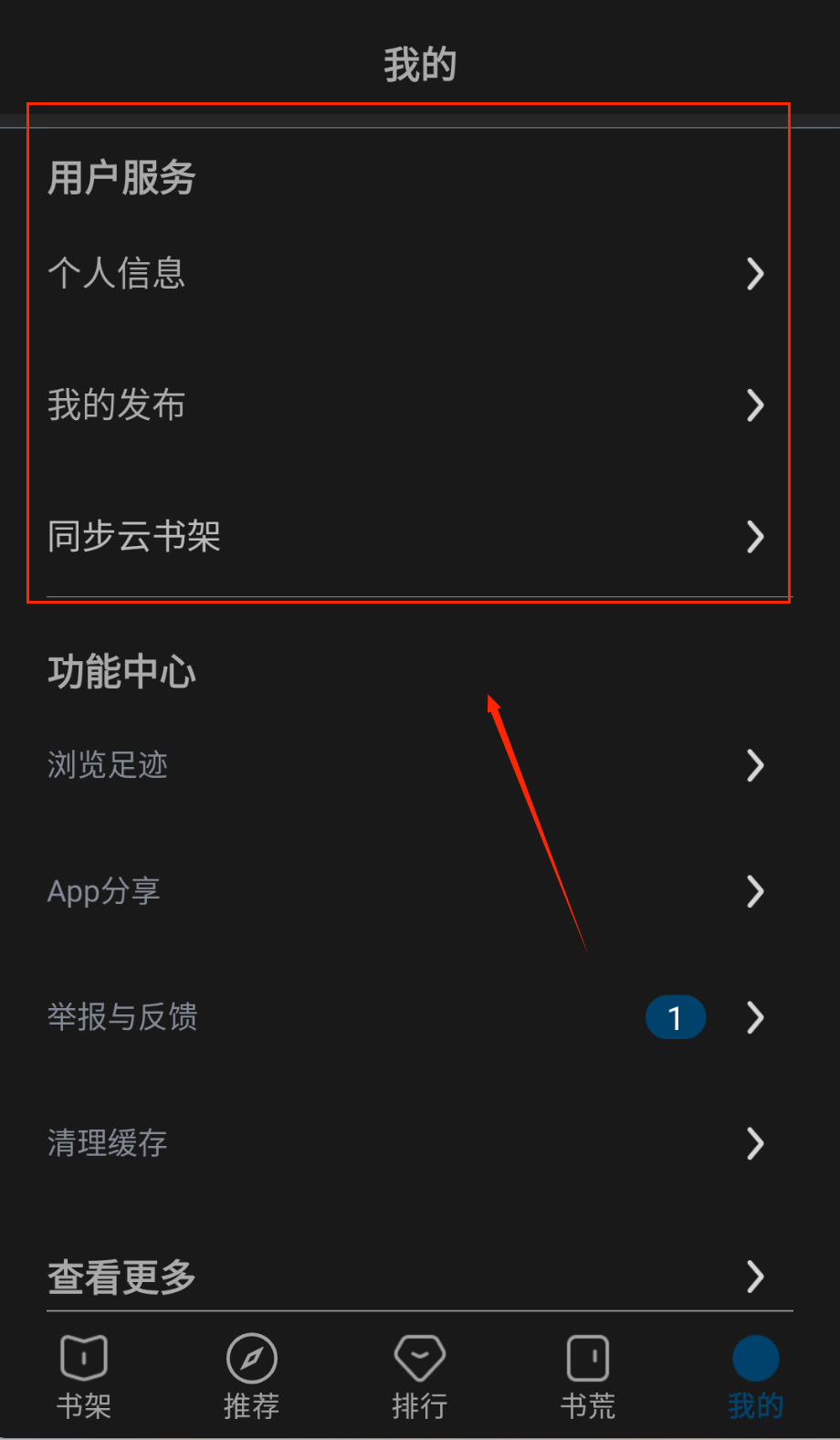840x1440 pixels.
Task: Switch to the 推荐 tab
Action: (x=252, y=1377)
